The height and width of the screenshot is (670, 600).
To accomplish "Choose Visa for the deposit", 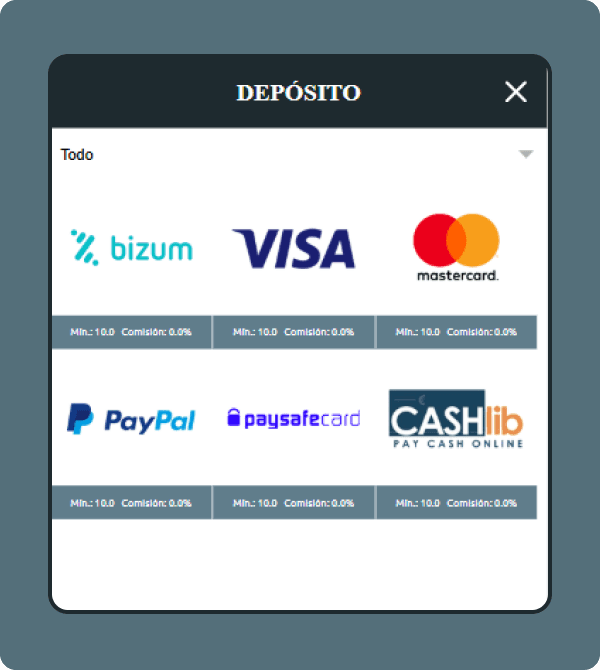I will click(293, 248).
